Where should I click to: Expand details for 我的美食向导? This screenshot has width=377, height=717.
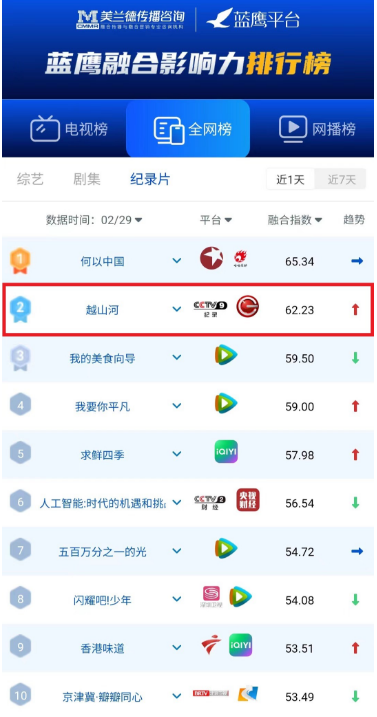tap(177, 358)
